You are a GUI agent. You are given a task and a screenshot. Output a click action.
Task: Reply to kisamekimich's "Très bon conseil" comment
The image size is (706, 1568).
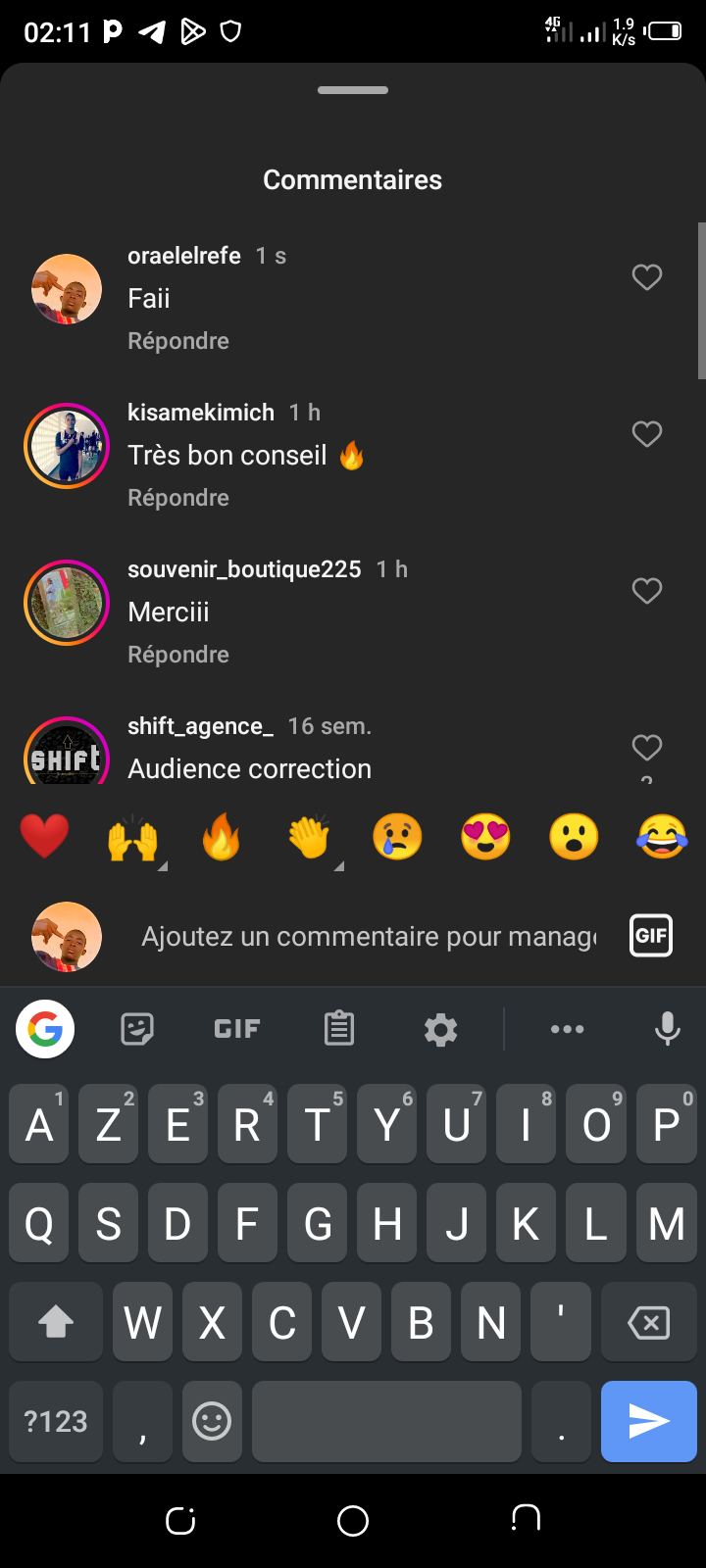pos(178,498)
